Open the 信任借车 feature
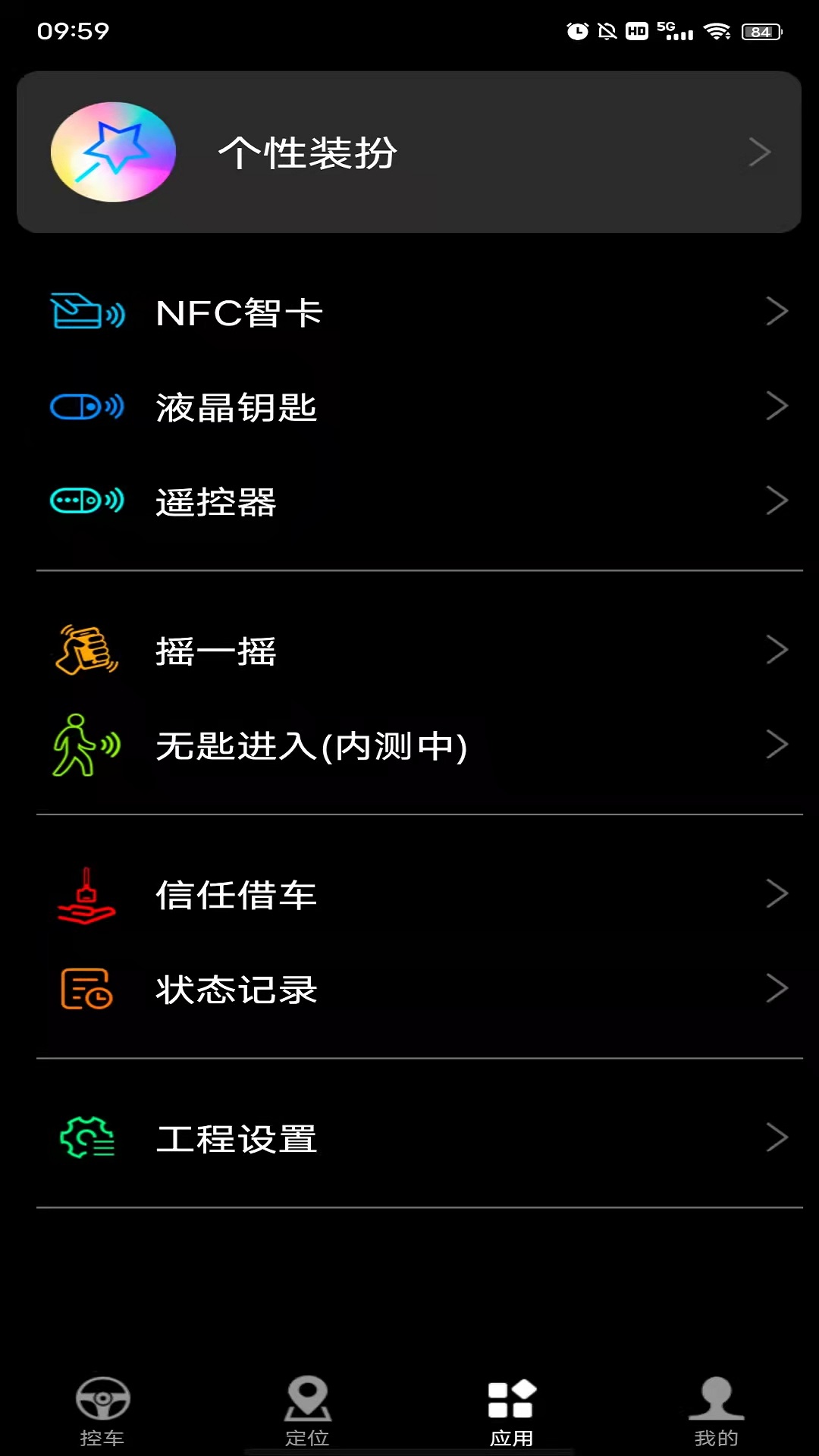 [409, 895]
